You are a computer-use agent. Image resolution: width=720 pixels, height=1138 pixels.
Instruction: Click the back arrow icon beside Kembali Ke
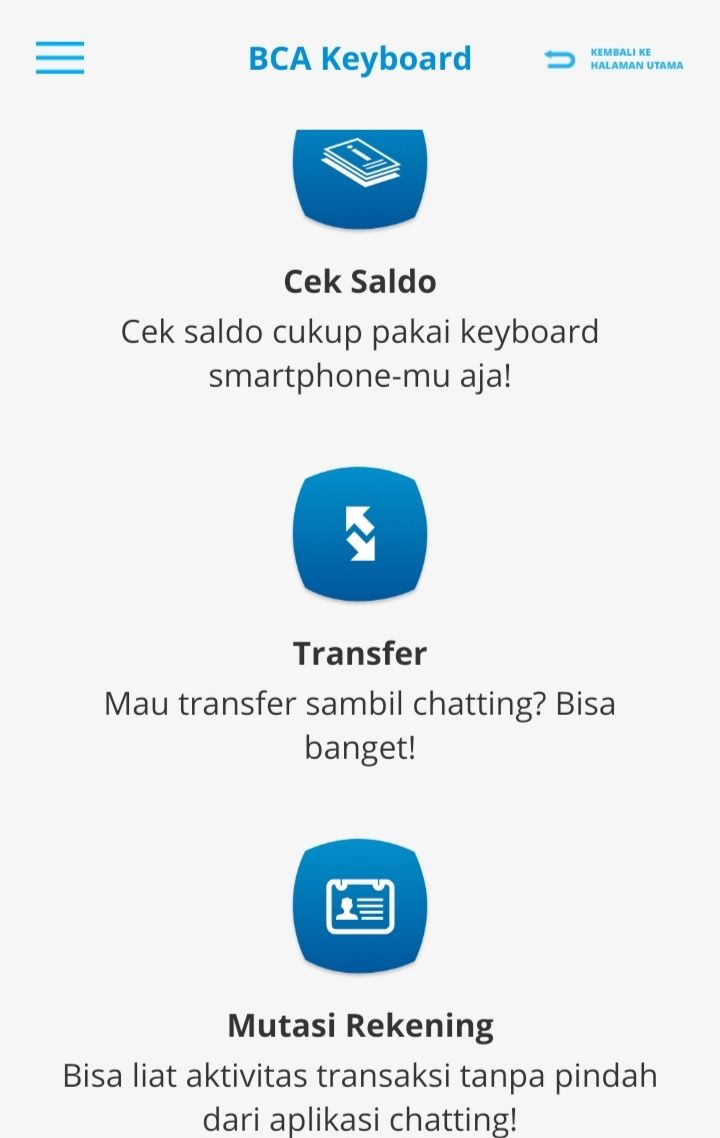tap(557, 59)
